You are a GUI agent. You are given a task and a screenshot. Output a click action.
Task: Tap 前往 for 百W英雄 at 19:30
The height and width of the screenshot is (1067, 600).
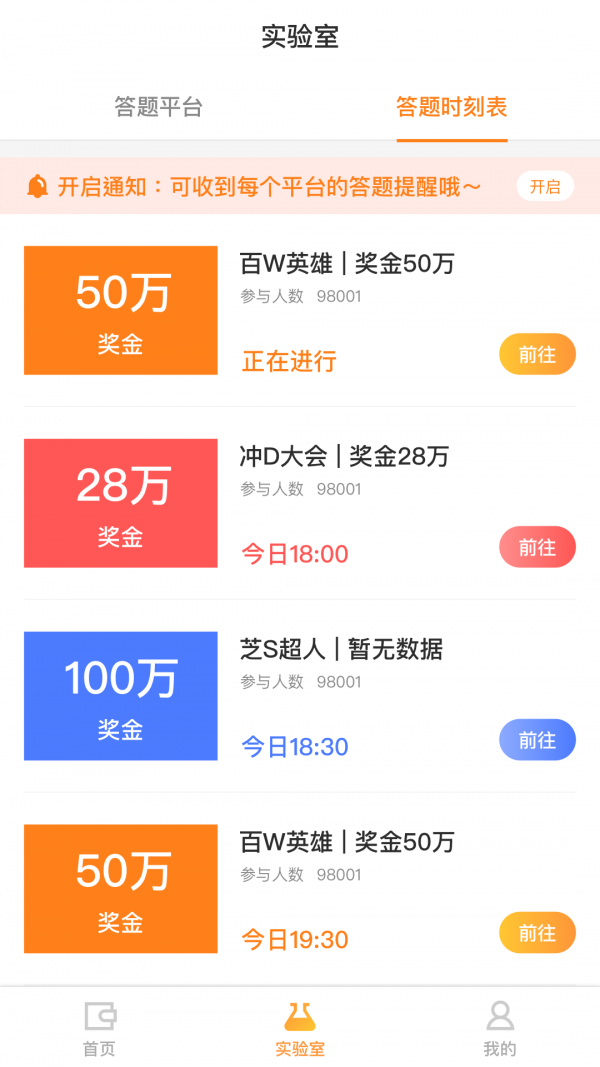pos(537,933)
